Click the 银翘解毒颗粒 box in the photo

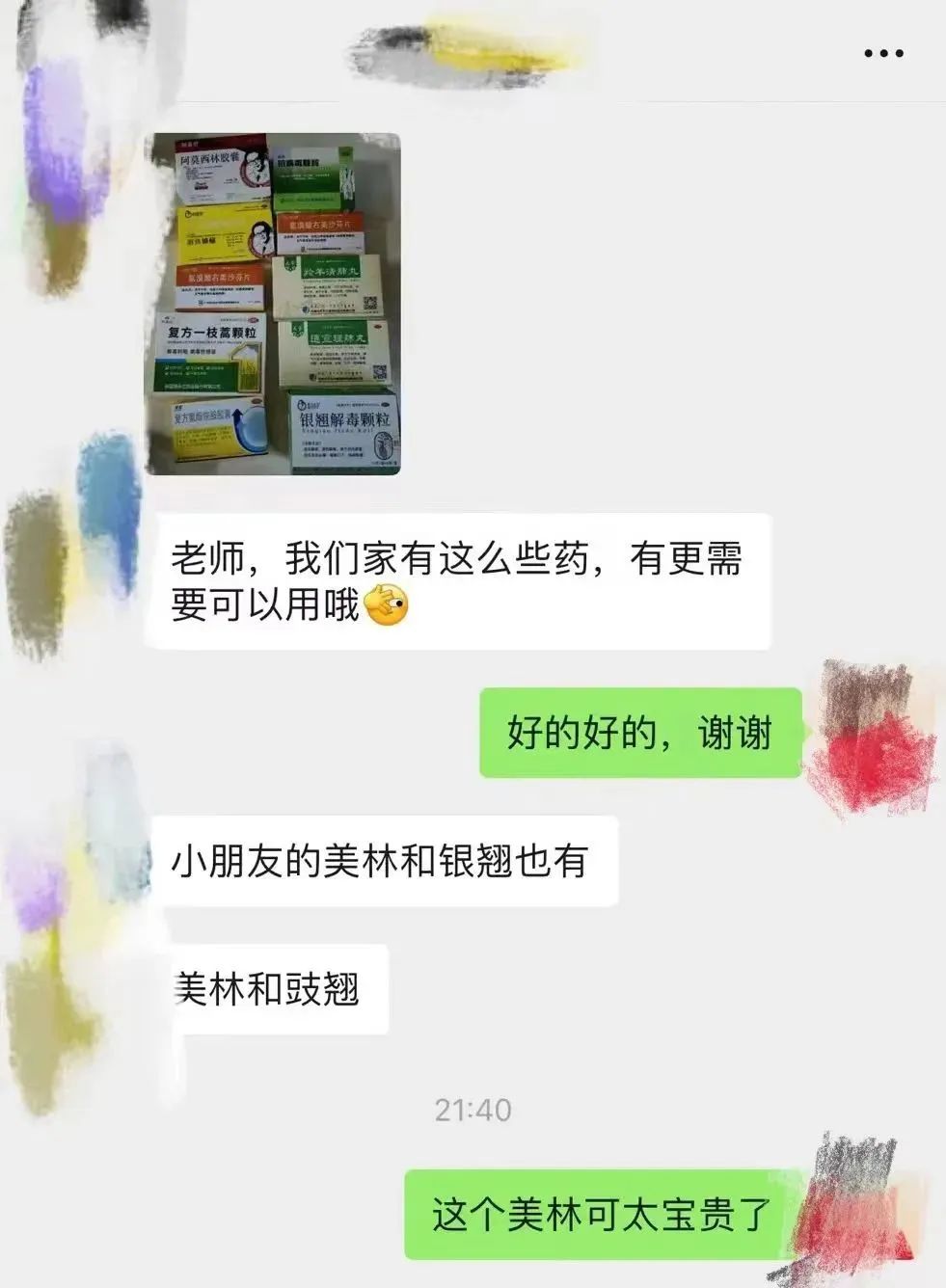pyautogui.click(x=341, y=427)
